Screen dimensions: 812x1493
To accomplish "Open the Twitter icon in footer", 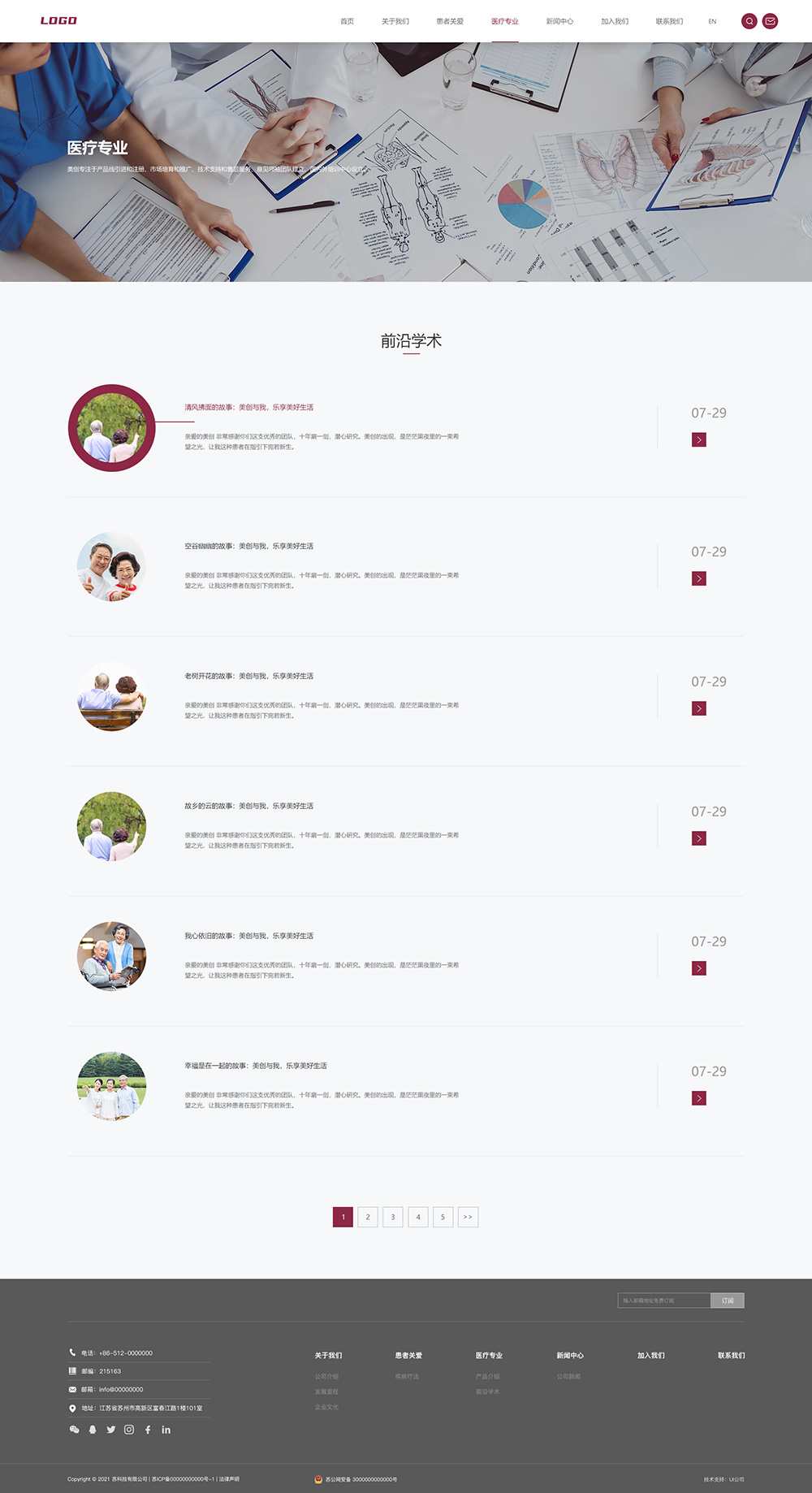I will [111, 1430].
